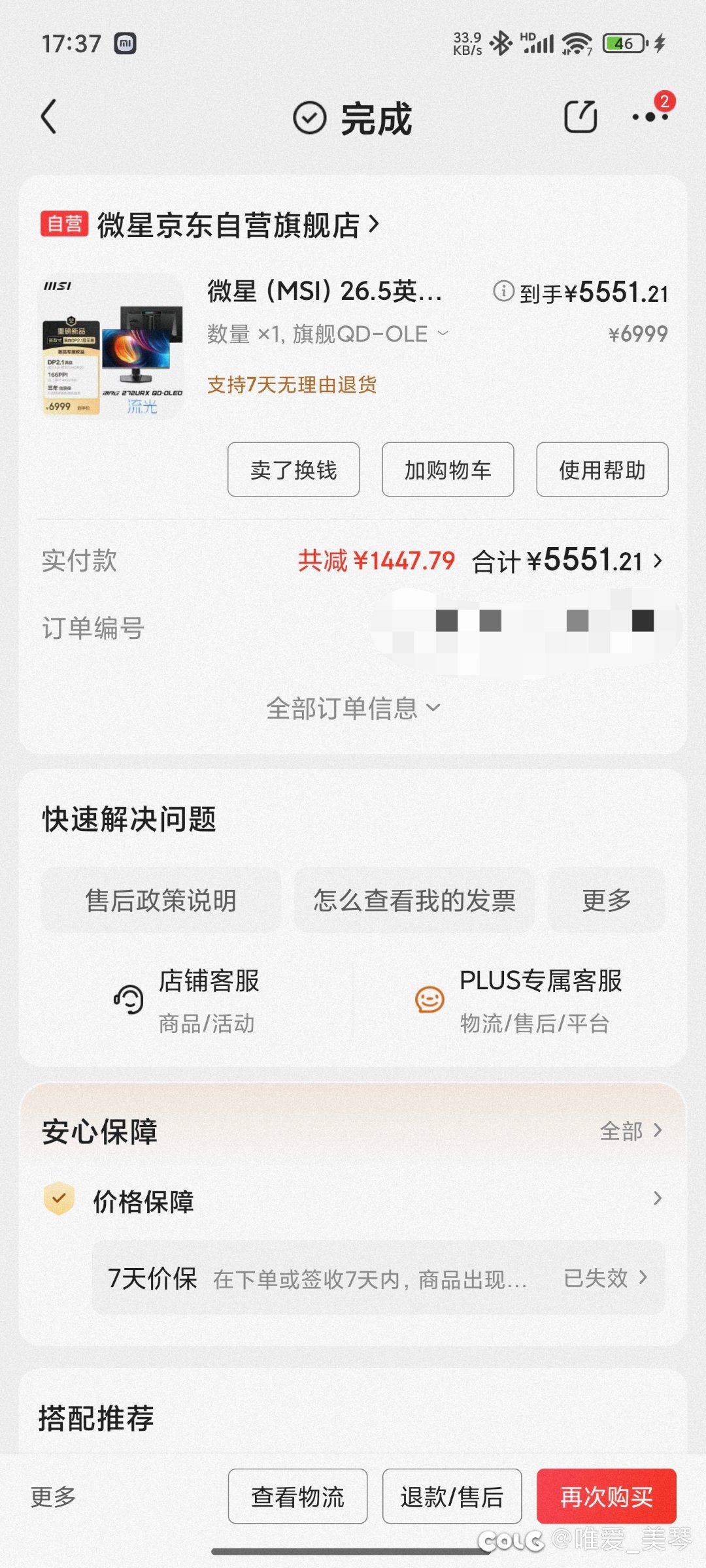Select the 怎么查看我的发票 chip
706x1568 pixels.
tap(414, 900)
